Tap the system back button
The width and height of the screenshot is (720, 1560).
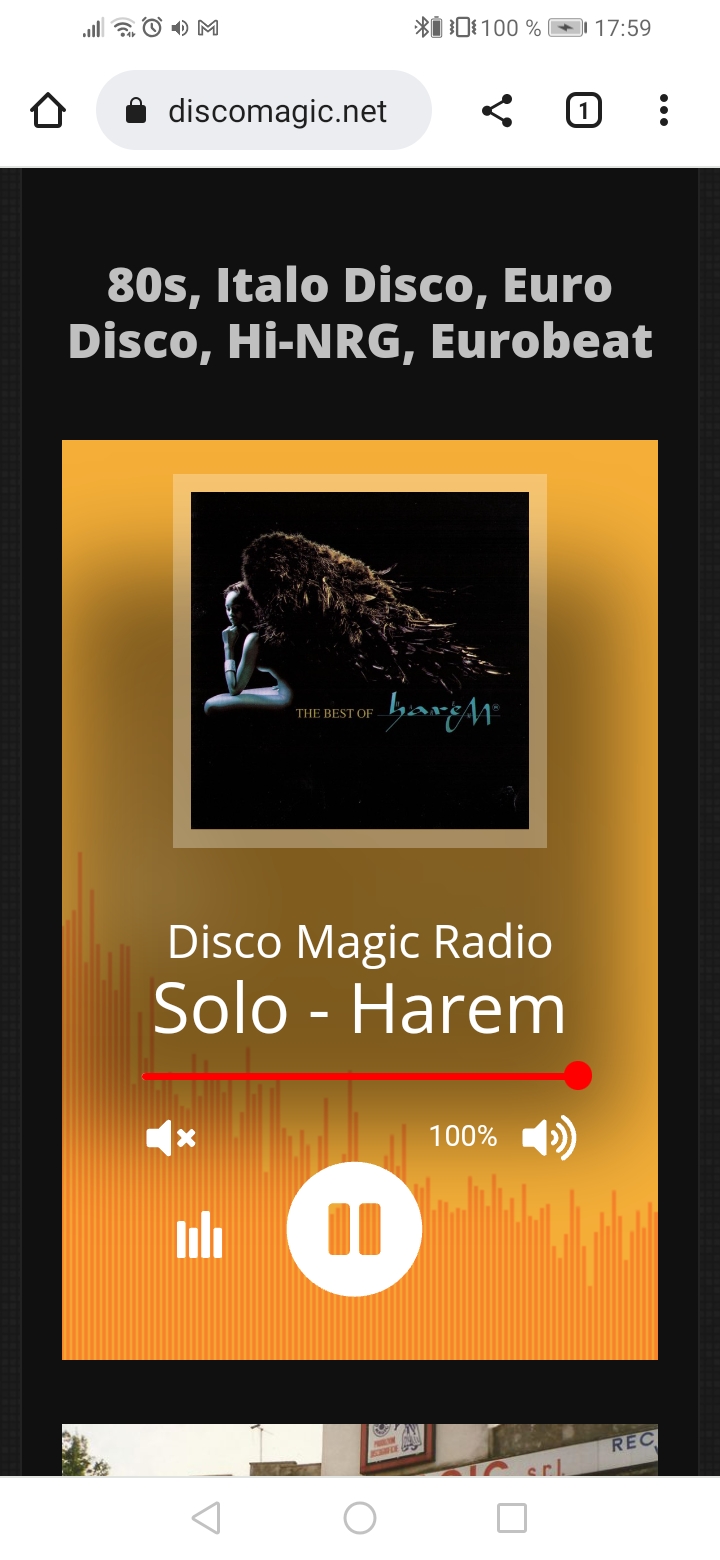(206, 1518)
